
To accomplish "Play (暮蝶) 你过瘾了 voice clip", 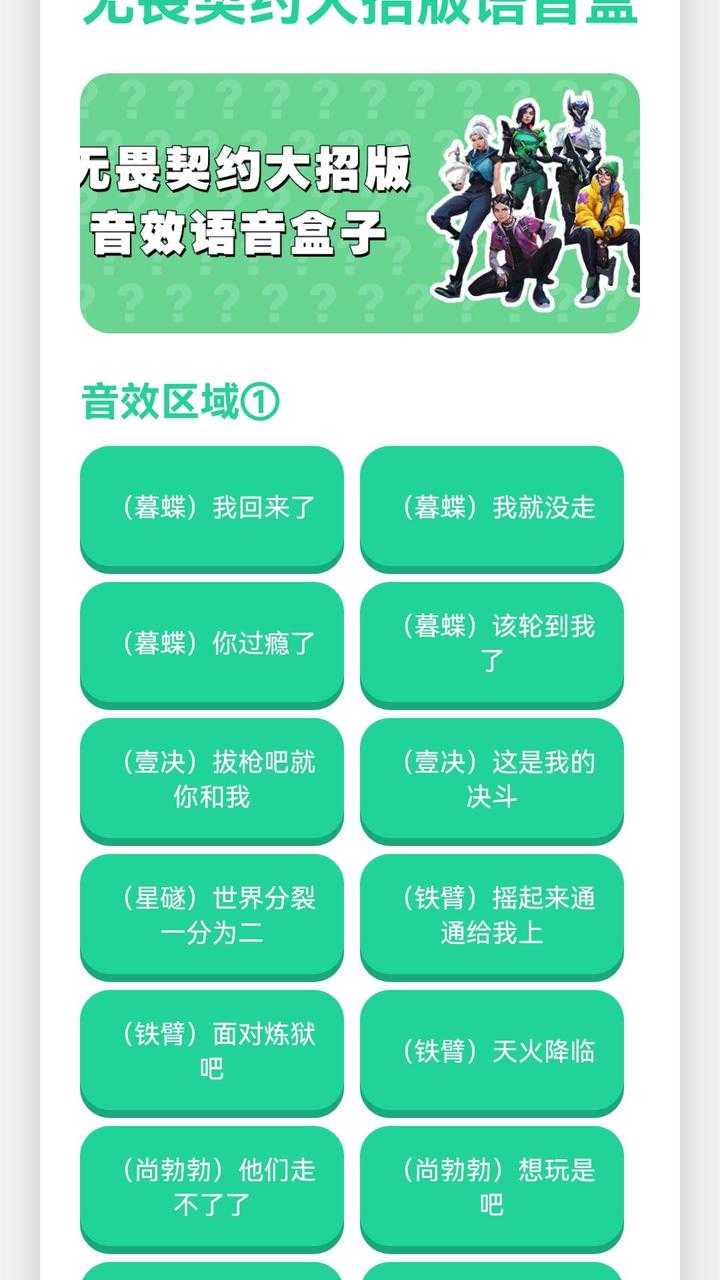I will (212, 643).
